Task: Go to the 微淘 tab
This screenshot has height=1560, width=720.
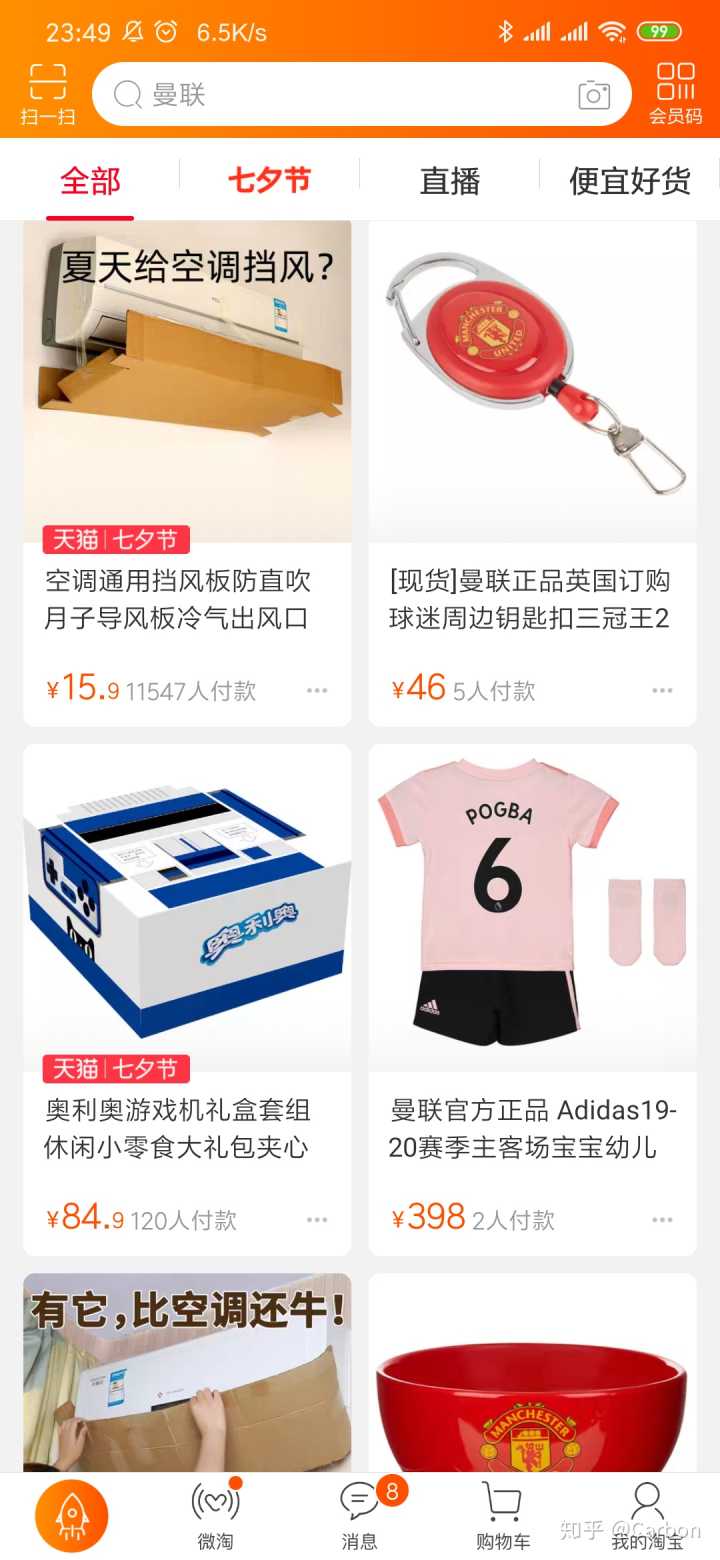Action: 216,1516
